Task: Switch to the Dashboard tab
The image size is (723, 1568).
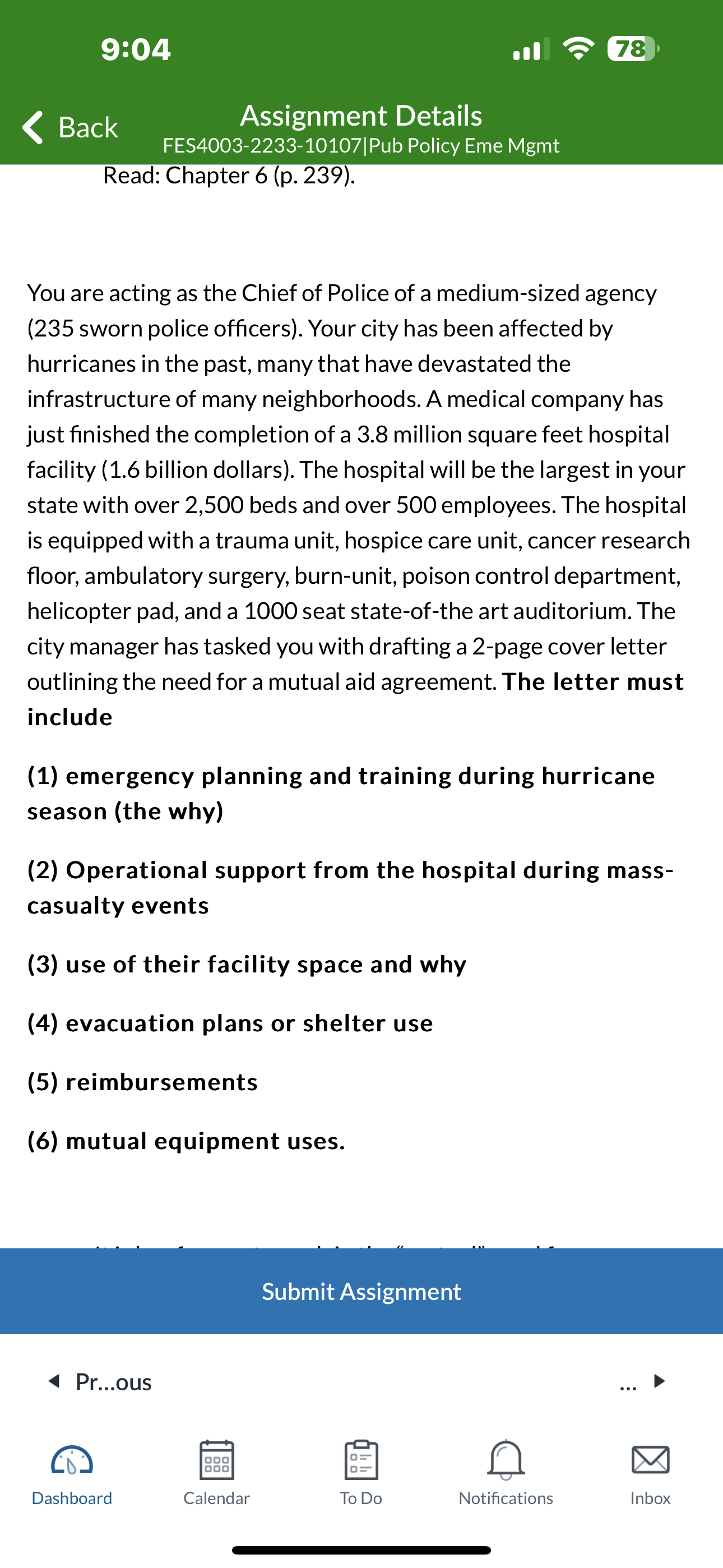Action: pyautogui.click(x=72, y=1474)
